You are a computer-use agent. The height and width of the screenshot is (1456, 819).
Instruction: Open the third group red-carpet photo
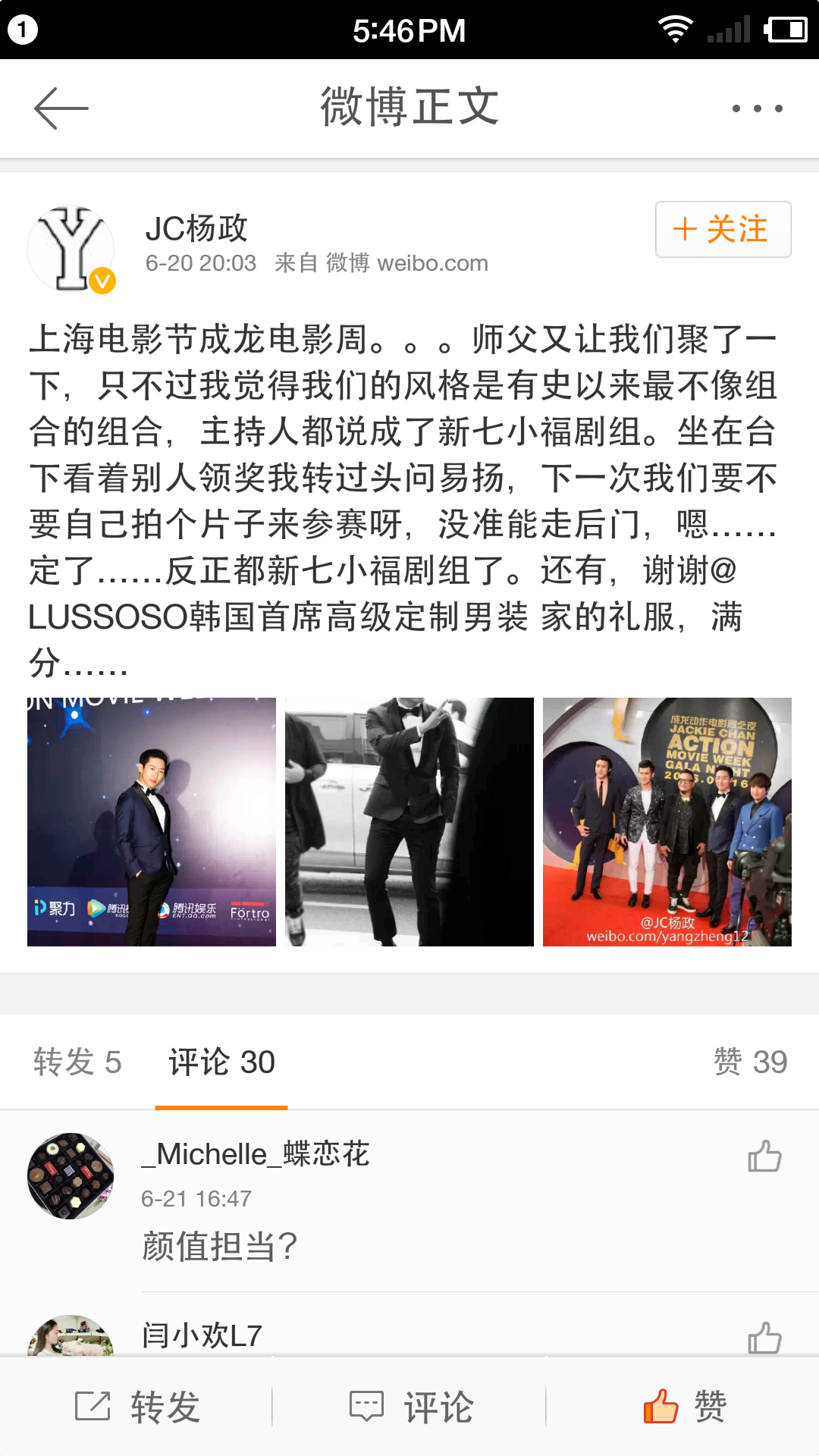pos(667,821)
